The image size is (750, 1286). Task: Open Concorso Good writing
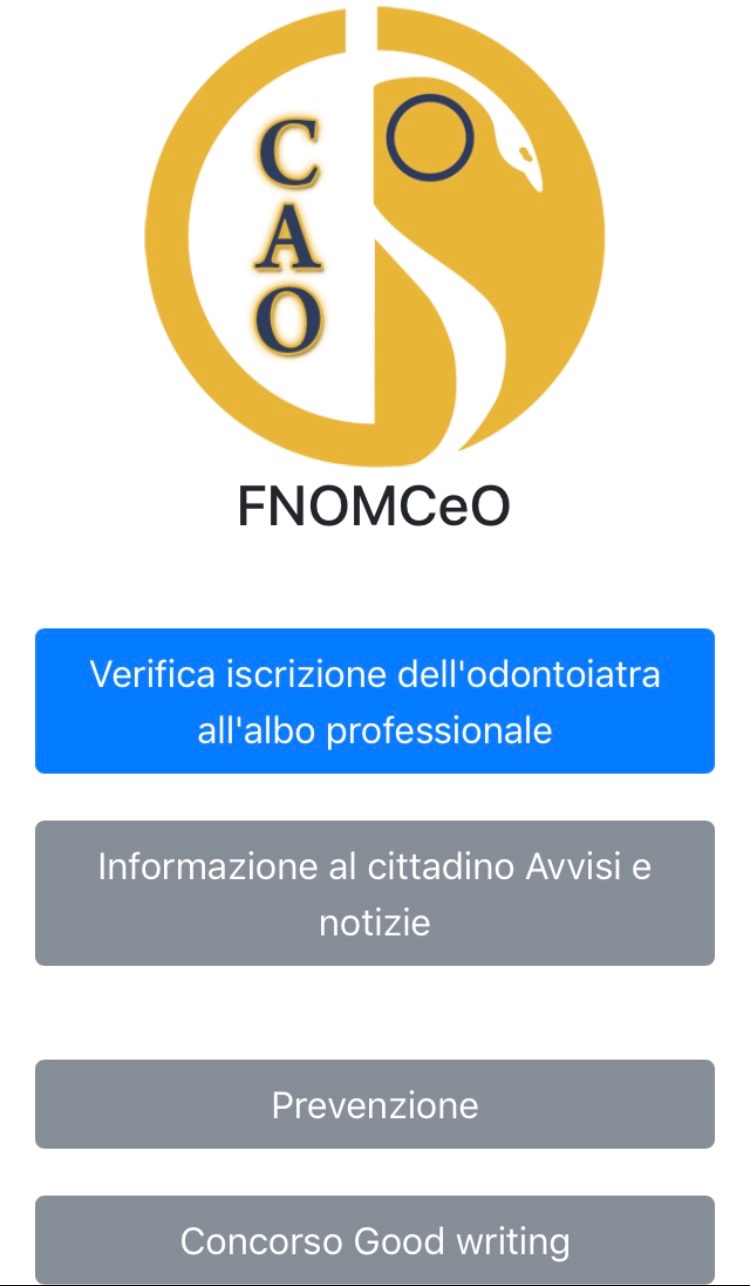(x=375, y=1240)
